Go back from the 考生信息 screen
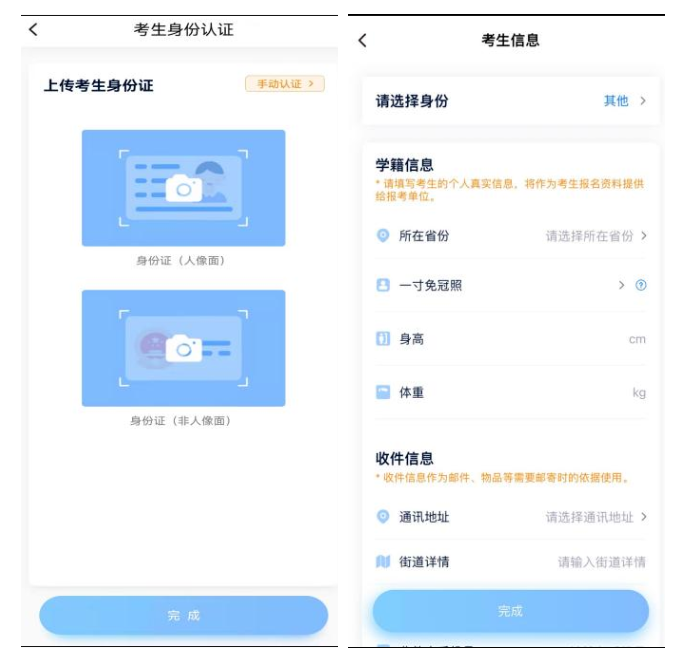The height and width of the screenshot is (659, 679). point(362,41)
